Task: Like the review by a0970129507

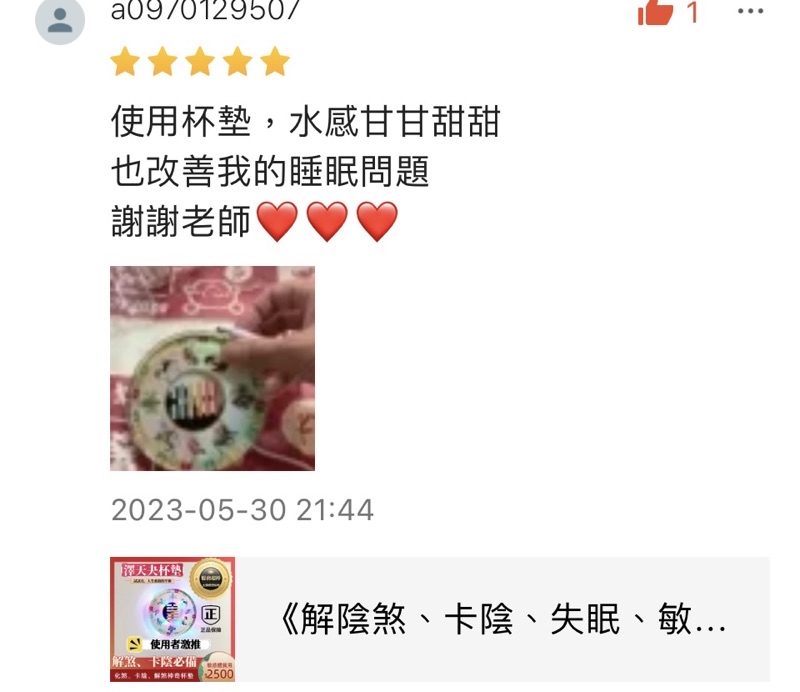Action: coord(656,11)
